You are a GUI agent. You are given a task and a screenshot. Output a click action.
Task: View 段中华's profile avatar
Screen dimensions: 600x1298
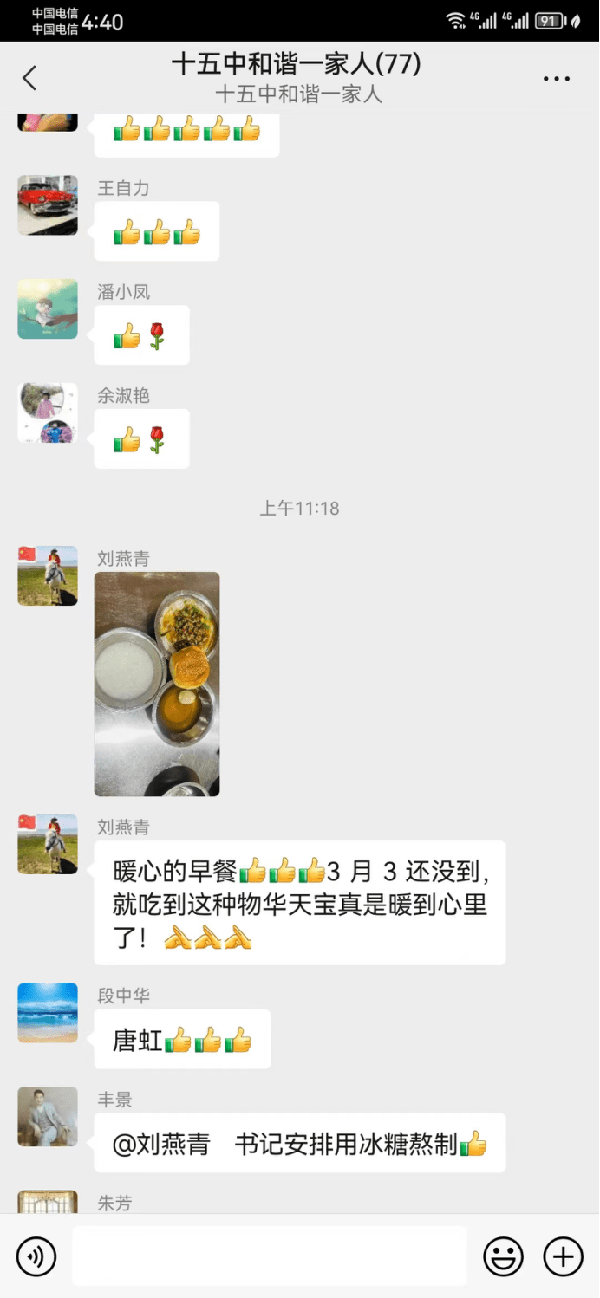click(47, 1013)
